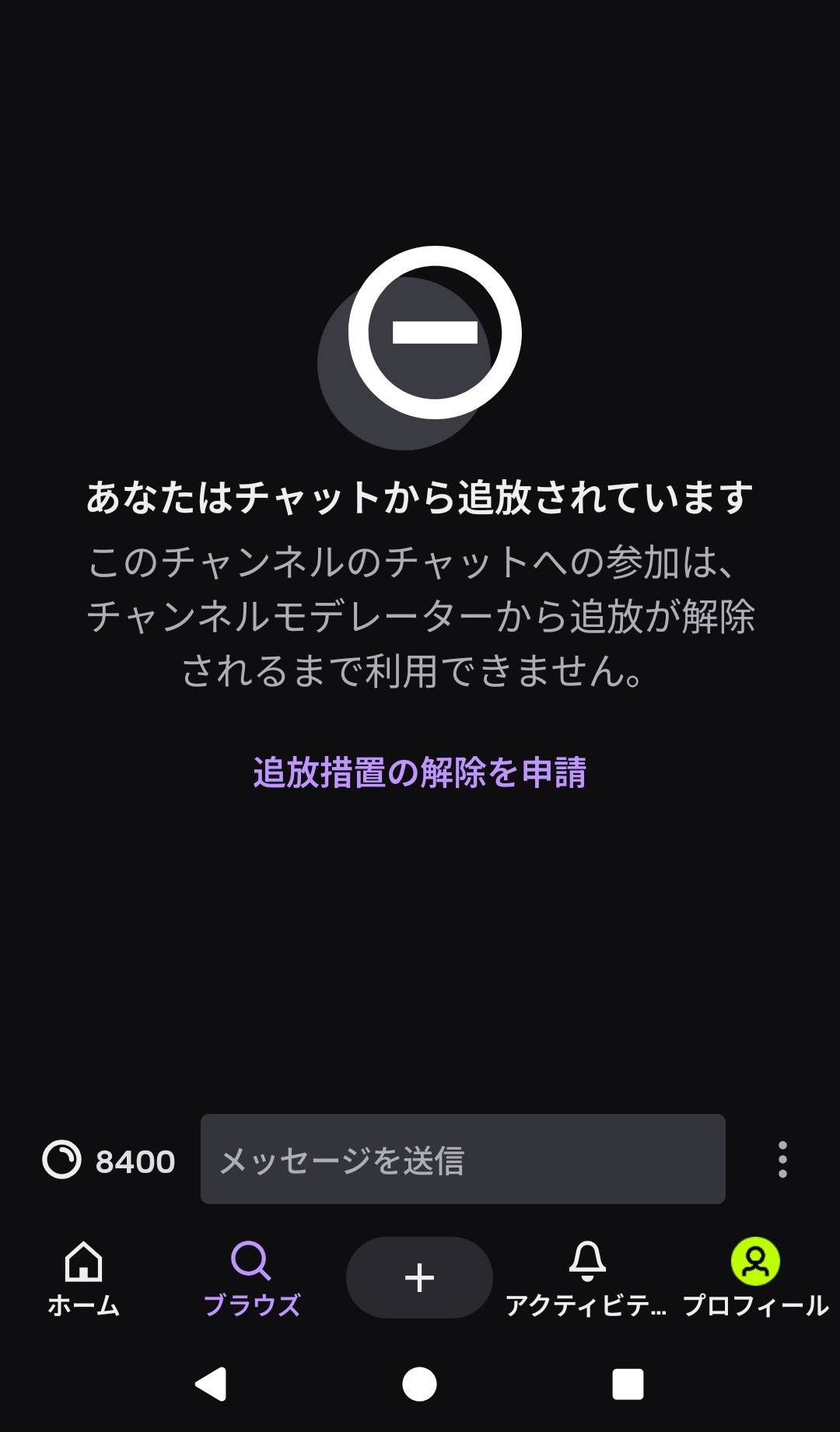The height and width of the screenshot is (1432, 840).
Task: Focus the メッセージを送信 message field
Action: pyautogui.click(x=462, y=1159)
